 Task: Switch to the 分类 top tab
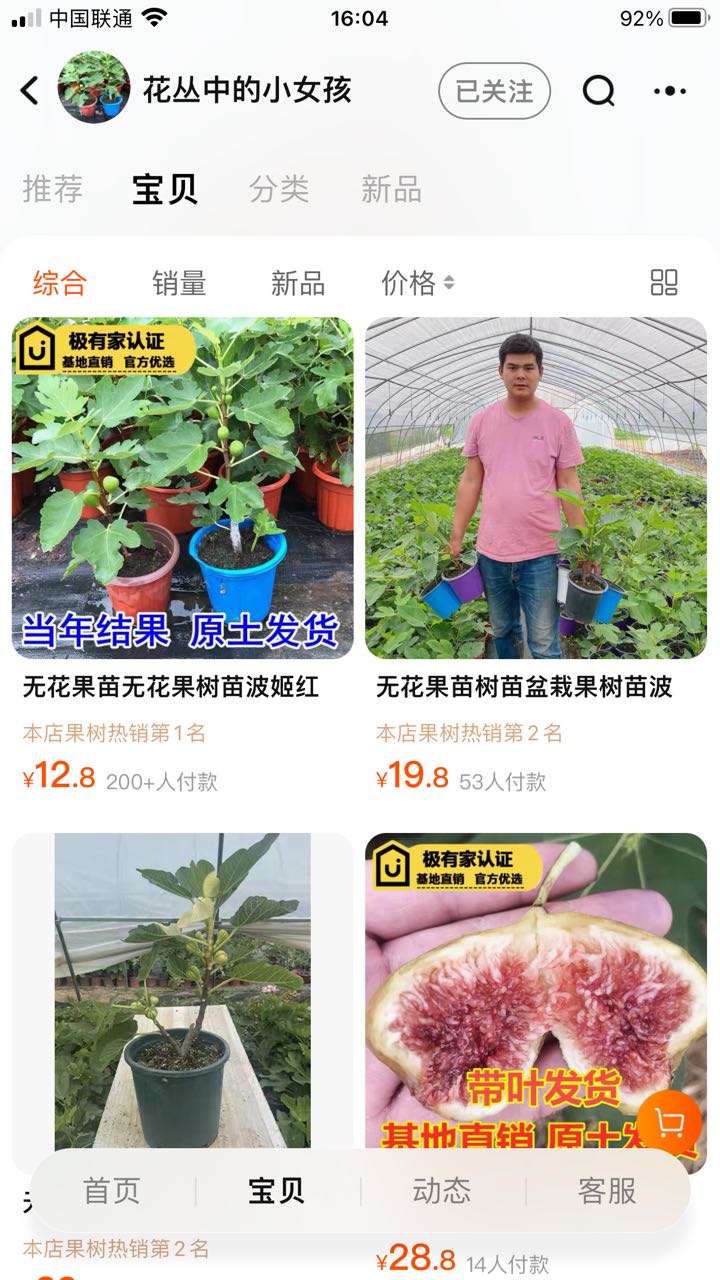pos(279,189)
